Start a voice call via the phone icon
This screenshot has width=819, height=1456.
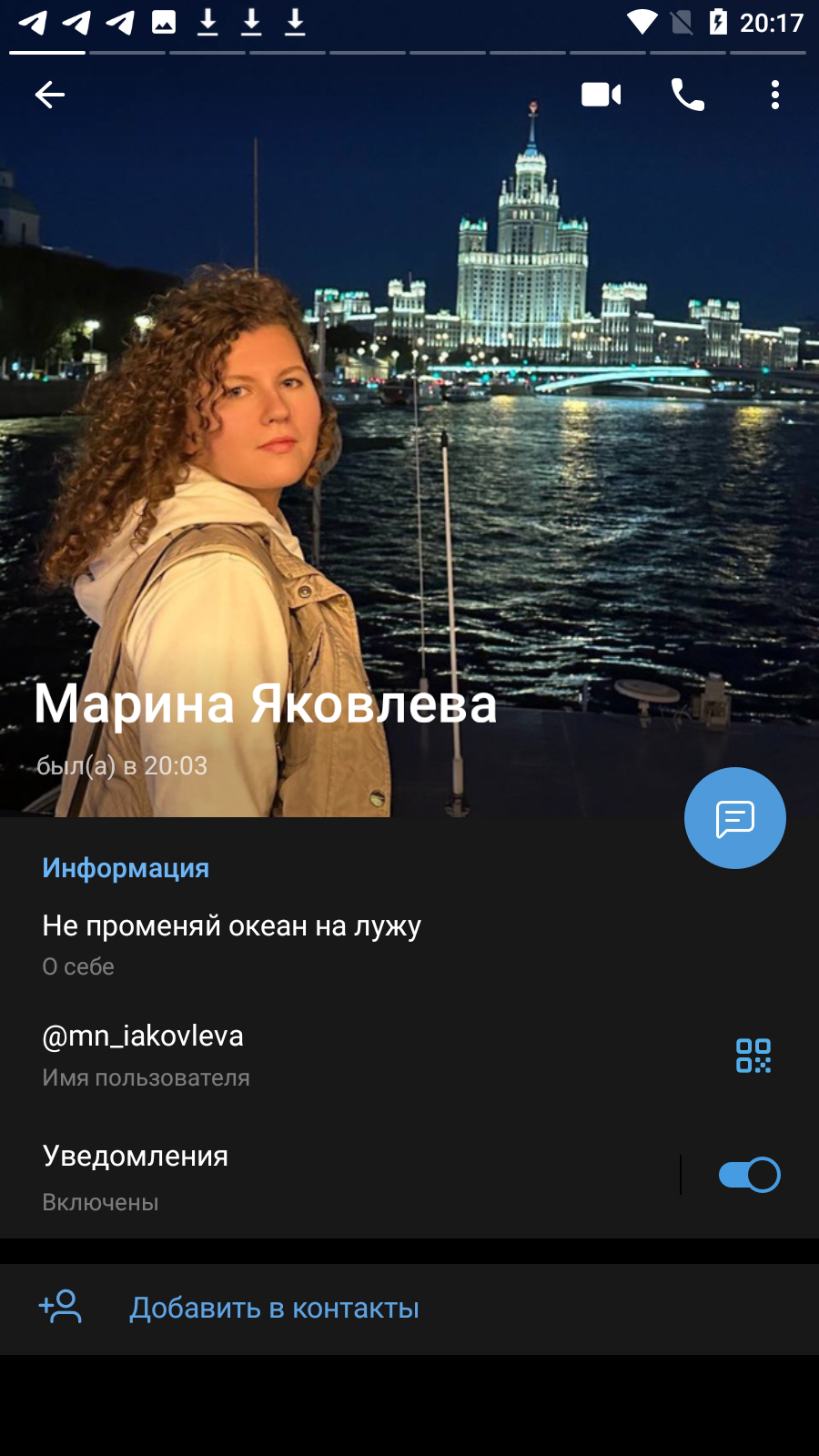tap(688, 95)
